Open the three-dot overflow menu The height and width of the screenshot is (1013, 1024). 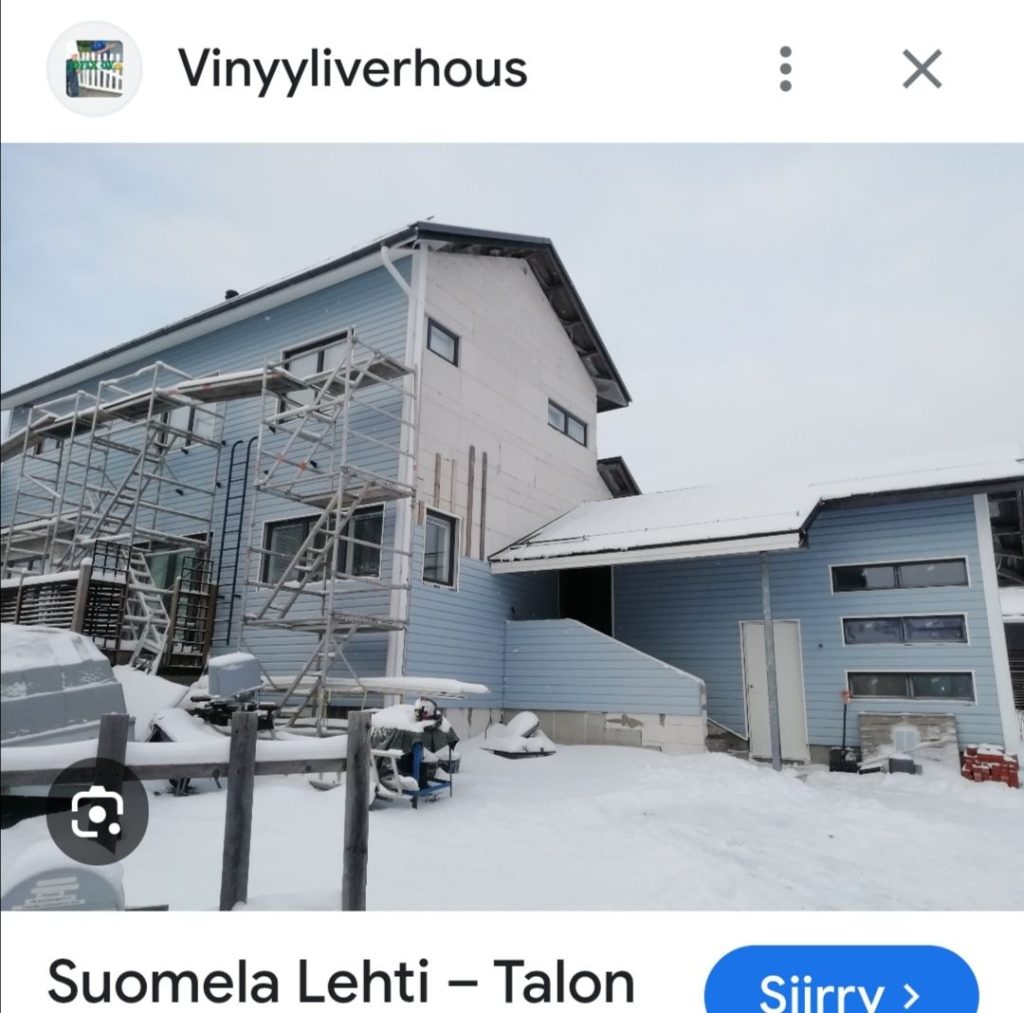tap(785, 69)
